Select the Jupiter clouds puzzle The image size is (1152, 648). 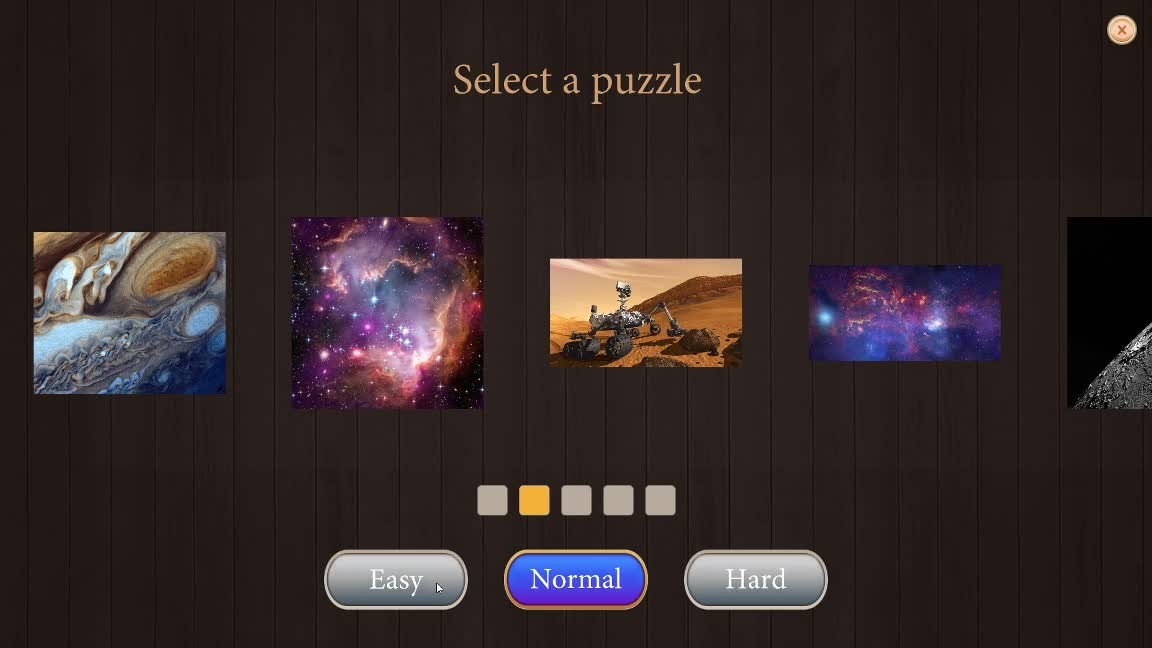coord(130,313)
